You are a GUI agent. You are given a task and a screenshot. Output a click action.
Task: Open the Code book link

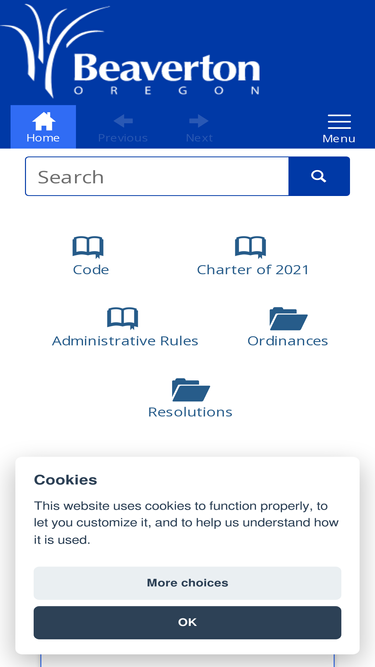91,256
